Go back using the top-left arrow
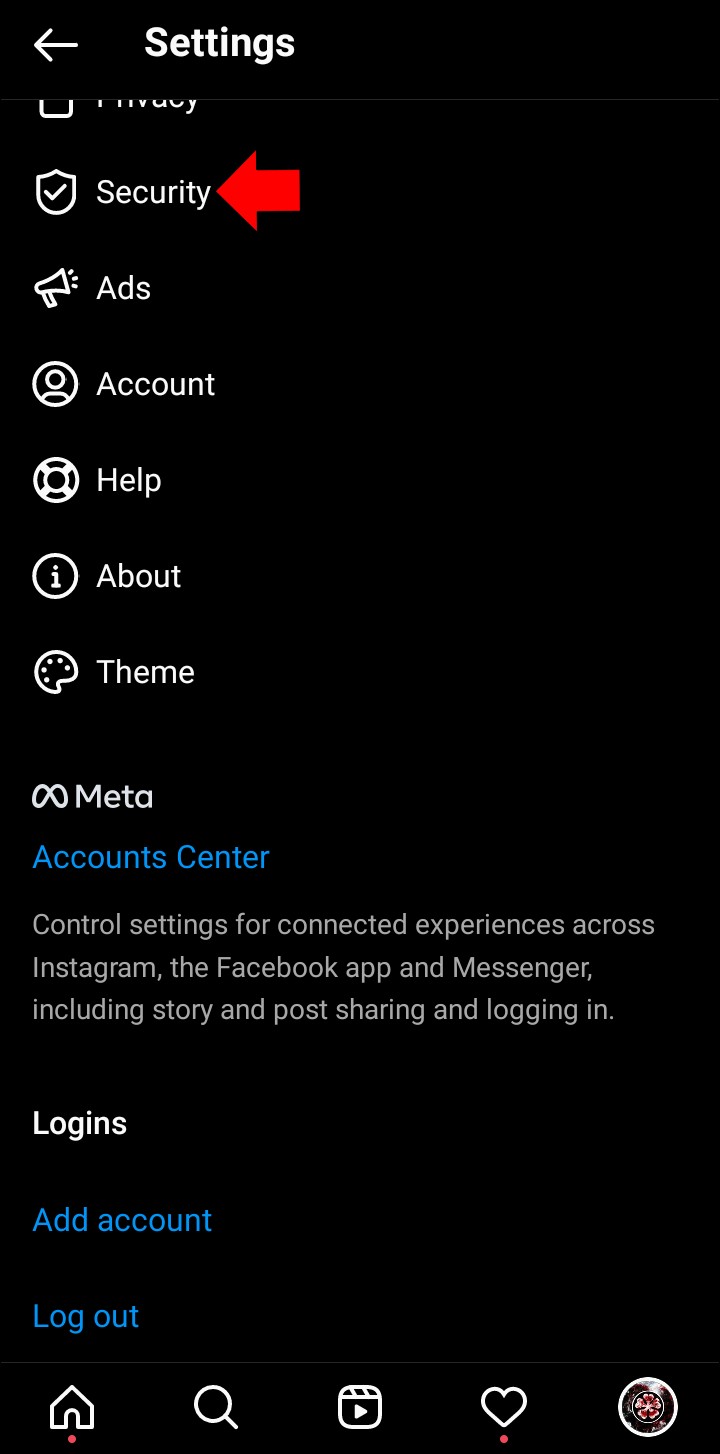The image size is (720, 1454). coord(56,44)
